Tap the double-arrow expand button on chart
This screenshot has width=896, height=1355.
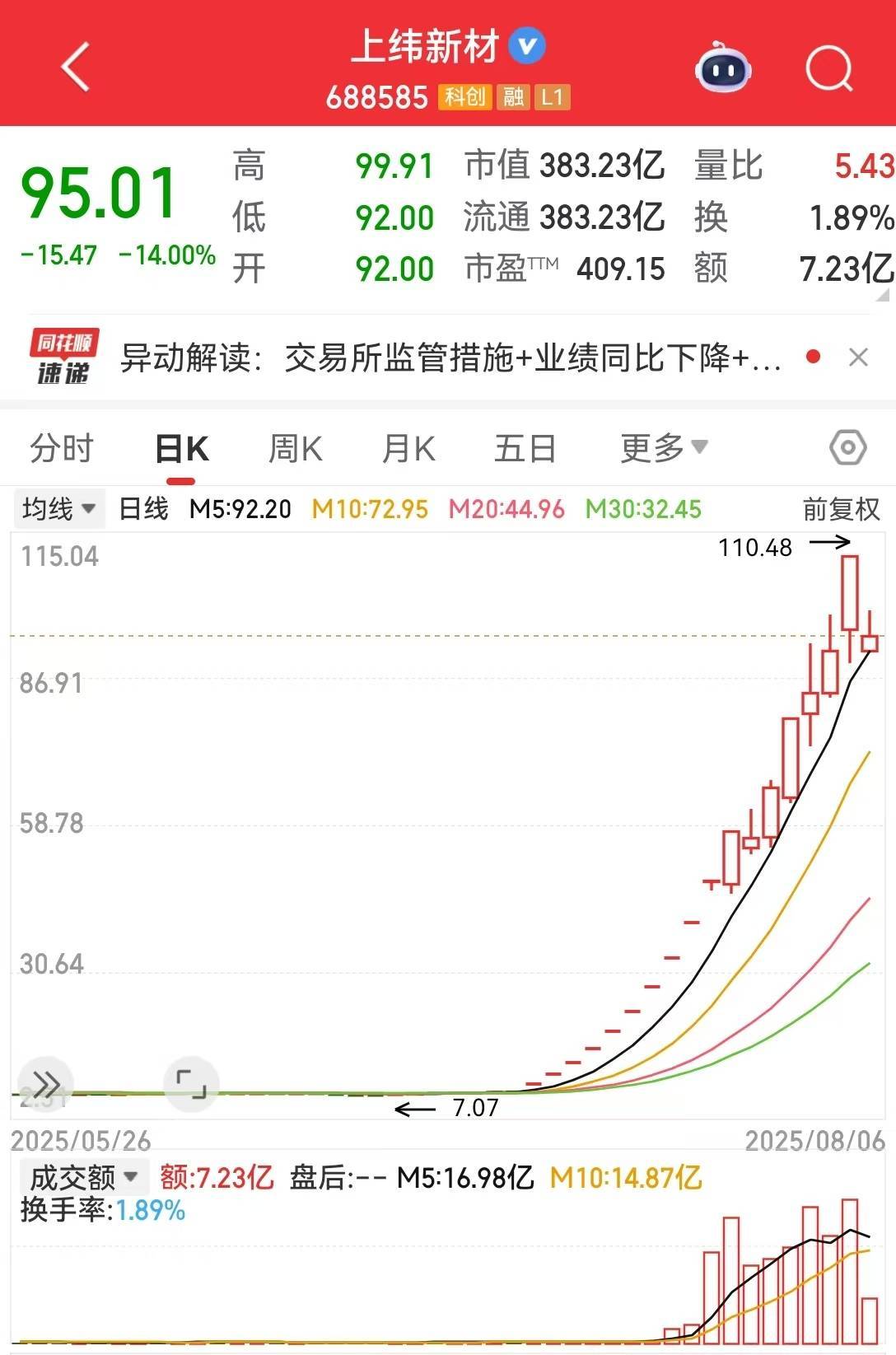(46, 1083)
